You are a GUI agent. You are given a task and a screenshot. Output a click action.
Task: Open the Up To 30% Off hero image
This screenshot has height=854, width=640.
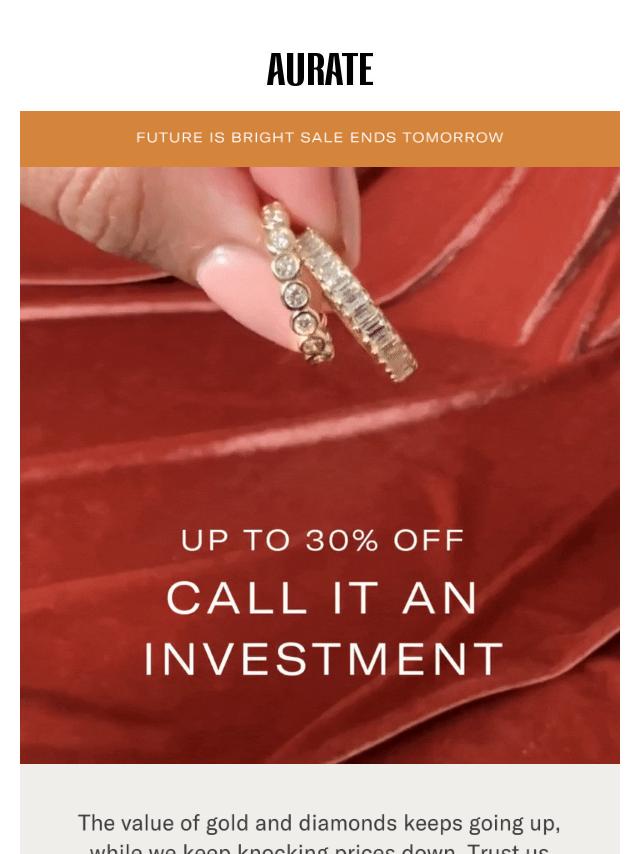point(320,465)
